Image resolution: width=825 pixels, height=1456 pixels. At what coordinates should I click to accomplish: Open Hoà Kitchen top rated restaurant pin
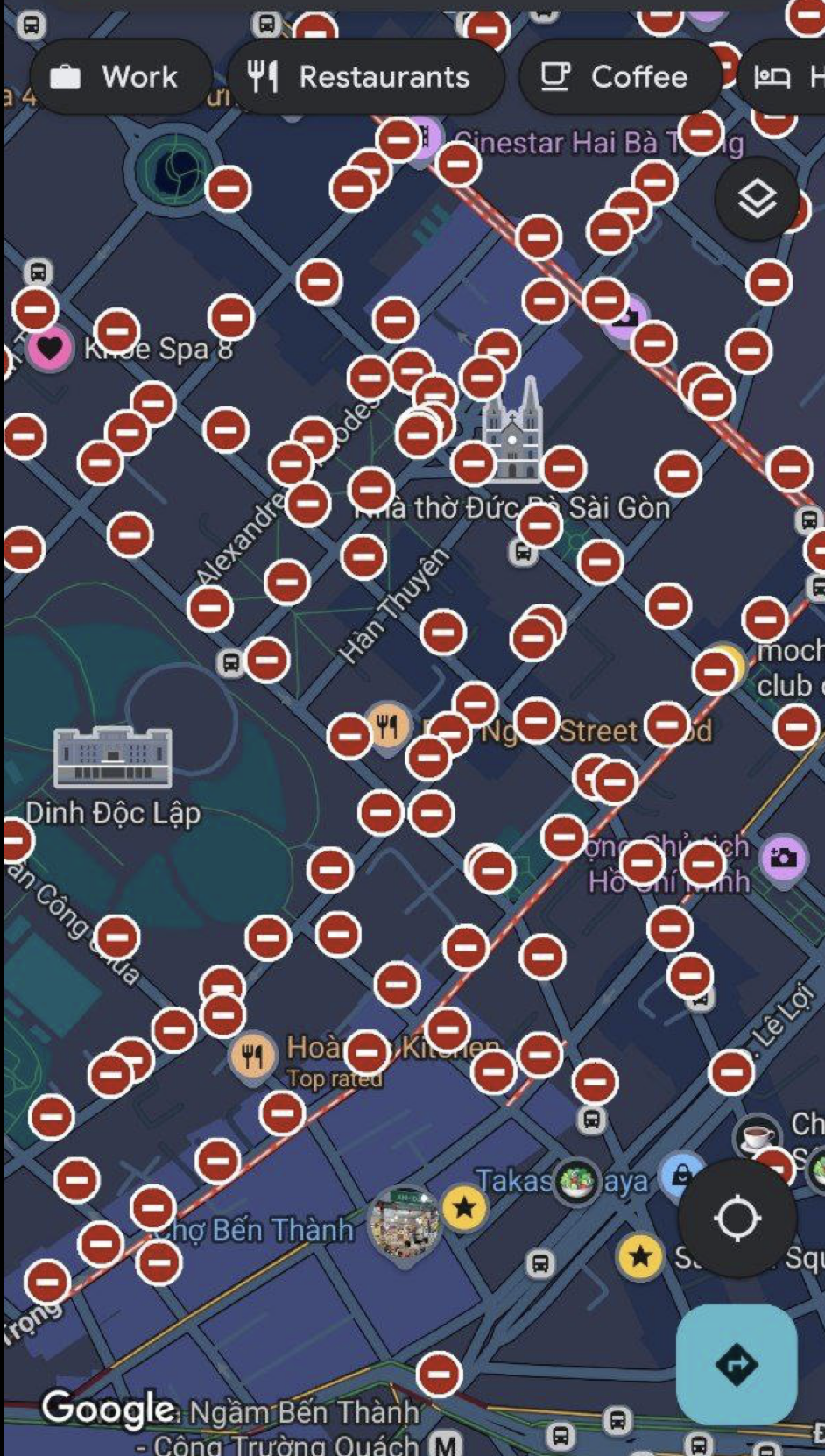252,1056
